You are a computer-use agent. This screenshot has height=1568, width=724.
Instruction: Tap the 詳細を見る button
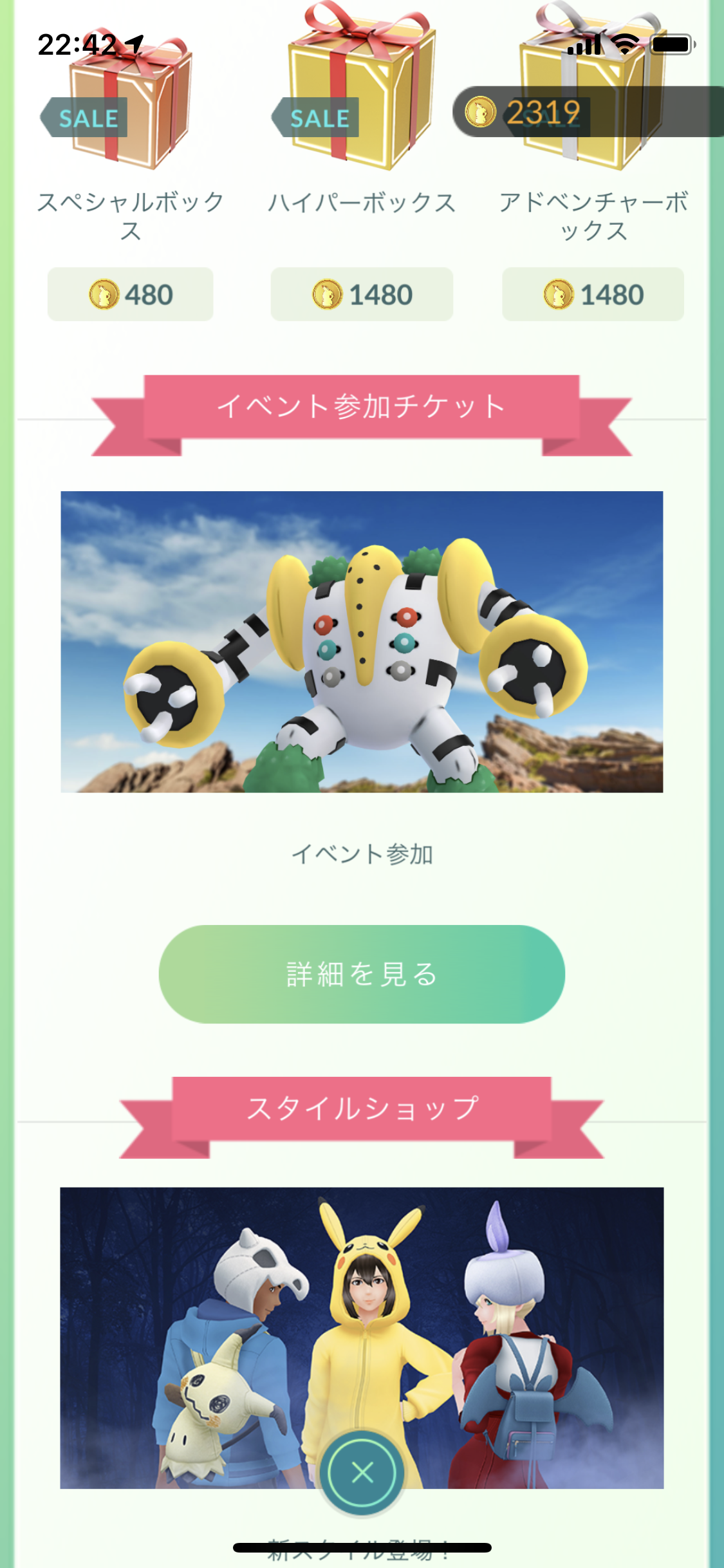click(x=362, y=974)
